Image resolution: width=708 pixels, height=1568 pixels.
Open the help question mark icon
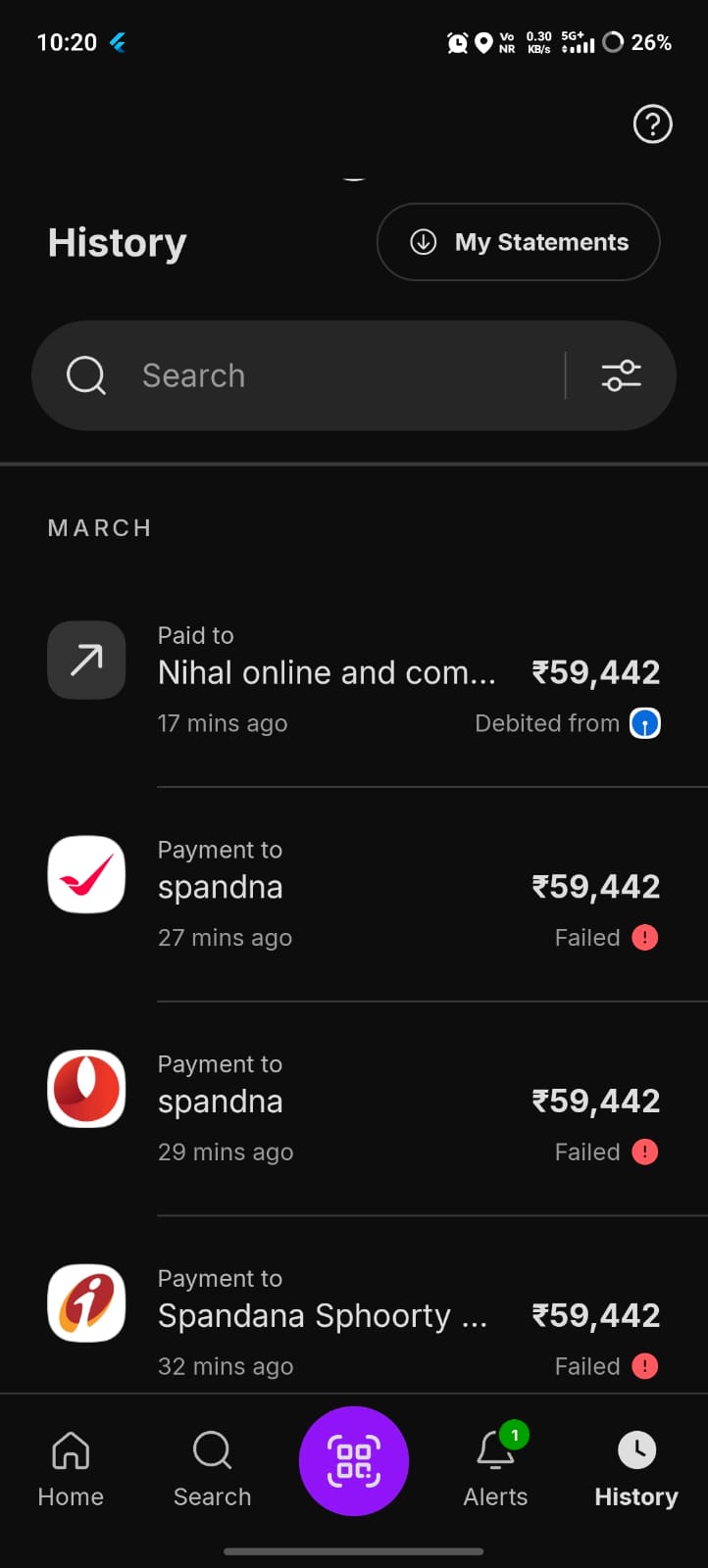[652, 124]
